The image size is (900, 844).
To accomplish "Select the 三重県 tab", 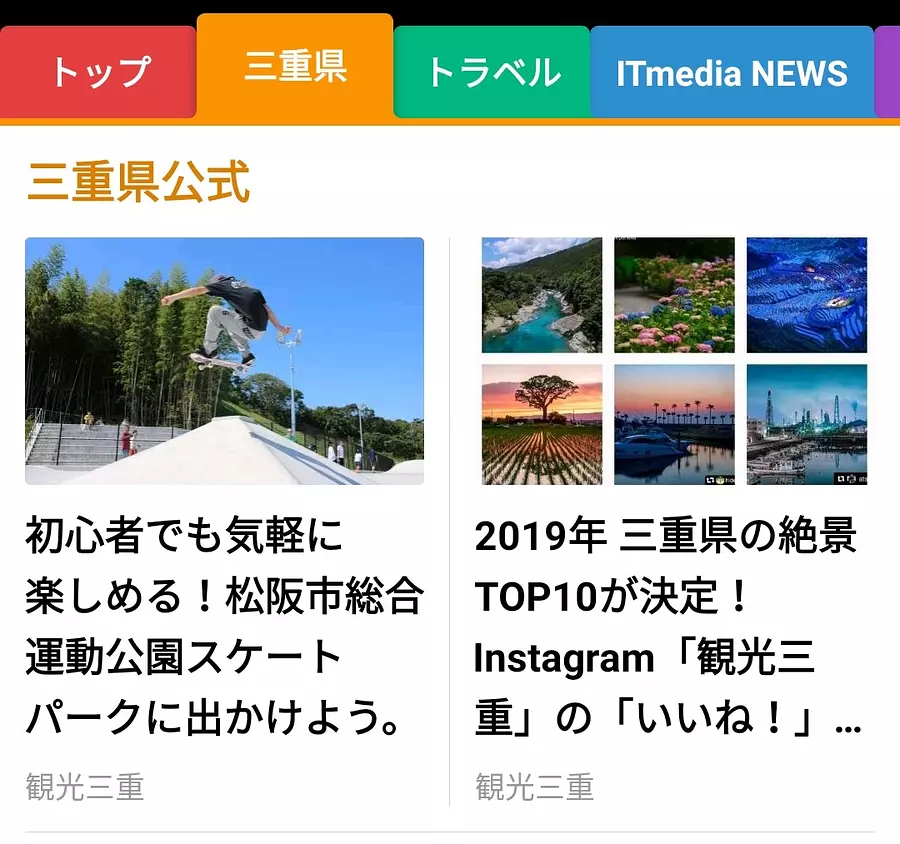I will tap(295, 67).
